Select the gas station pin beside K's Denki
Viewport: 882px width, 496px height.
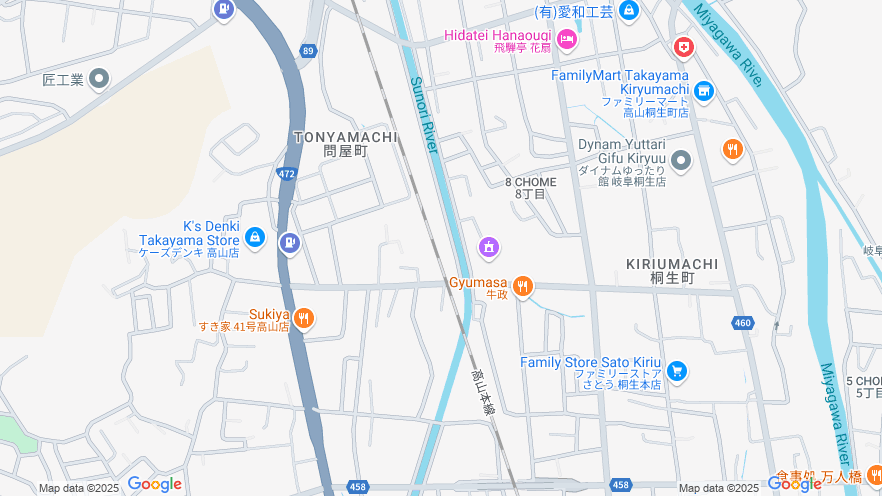[x=289, y=242]
